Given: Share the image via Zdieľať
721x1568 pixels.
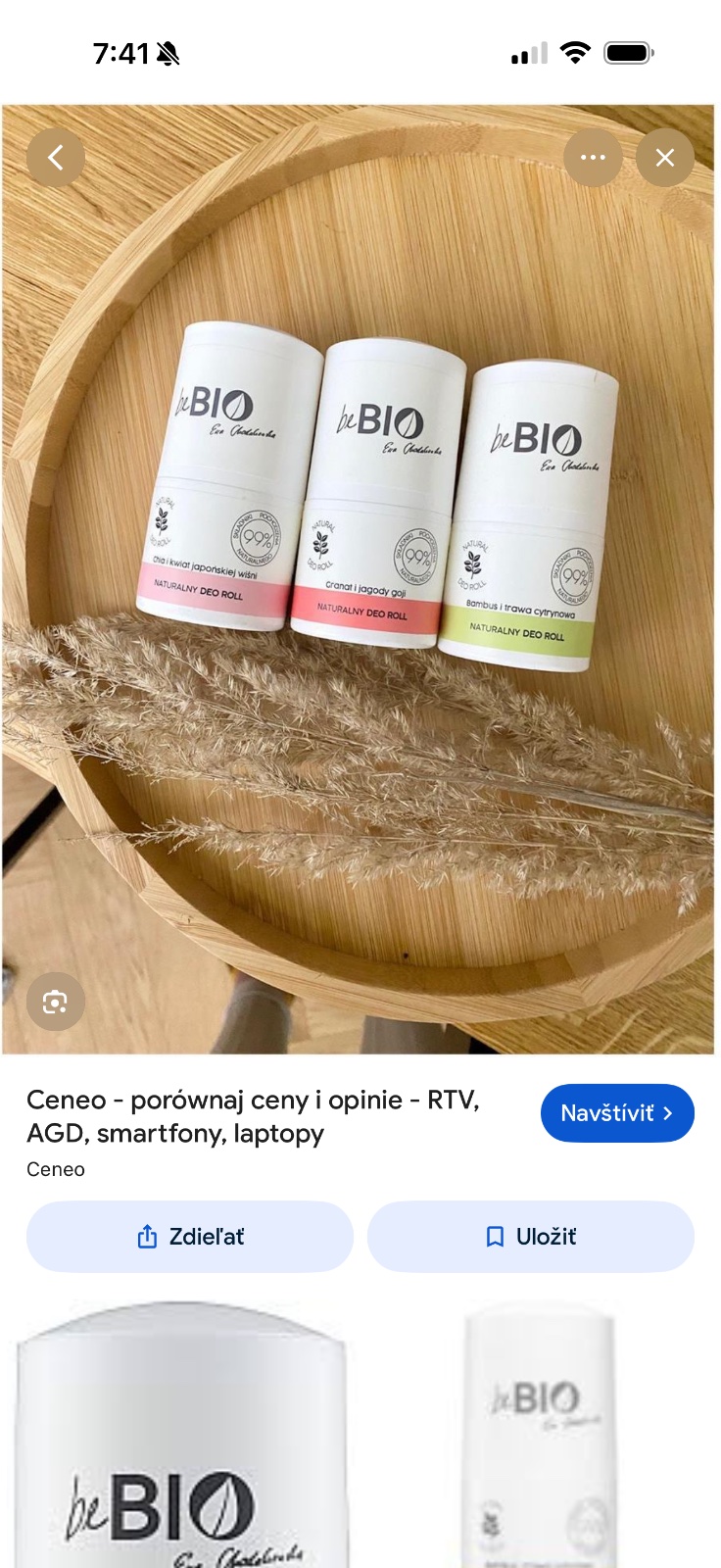Looking at the screenshot, I should pyautogui.click(x=190, y=1237).
